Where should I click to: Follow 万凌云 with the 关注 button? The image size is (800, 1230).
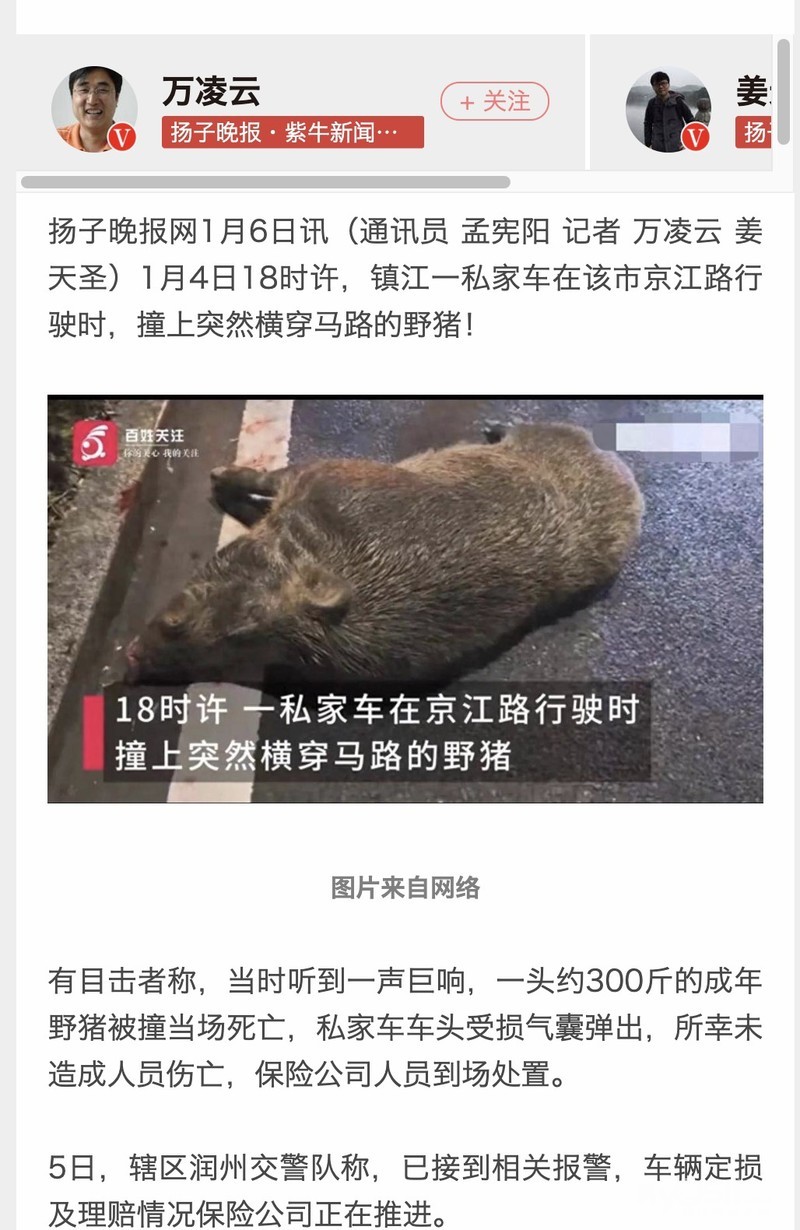pos(495,102)
